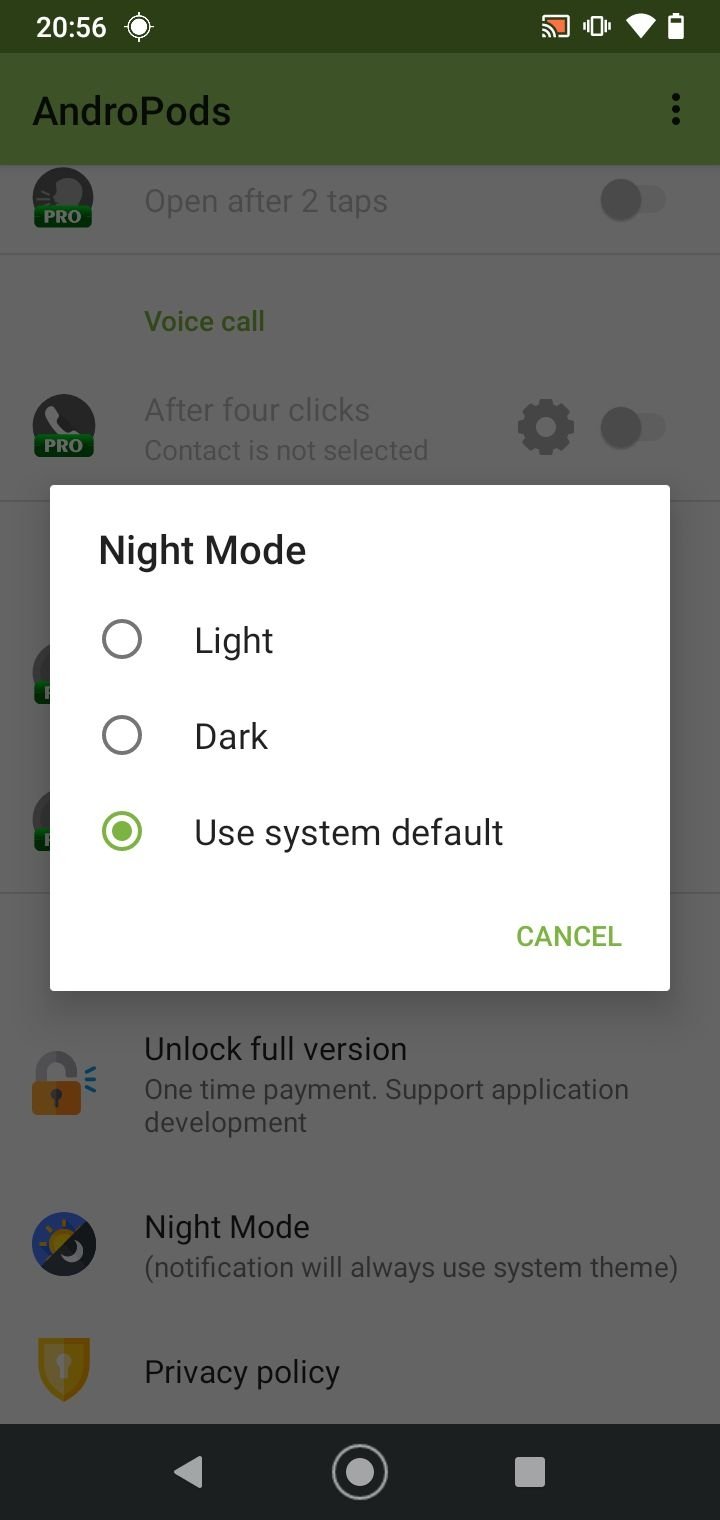Cancel the Night Mode dialog
Image resolution: width=720 pixels, height=1520 pixels.
click(x=568, y=936)
